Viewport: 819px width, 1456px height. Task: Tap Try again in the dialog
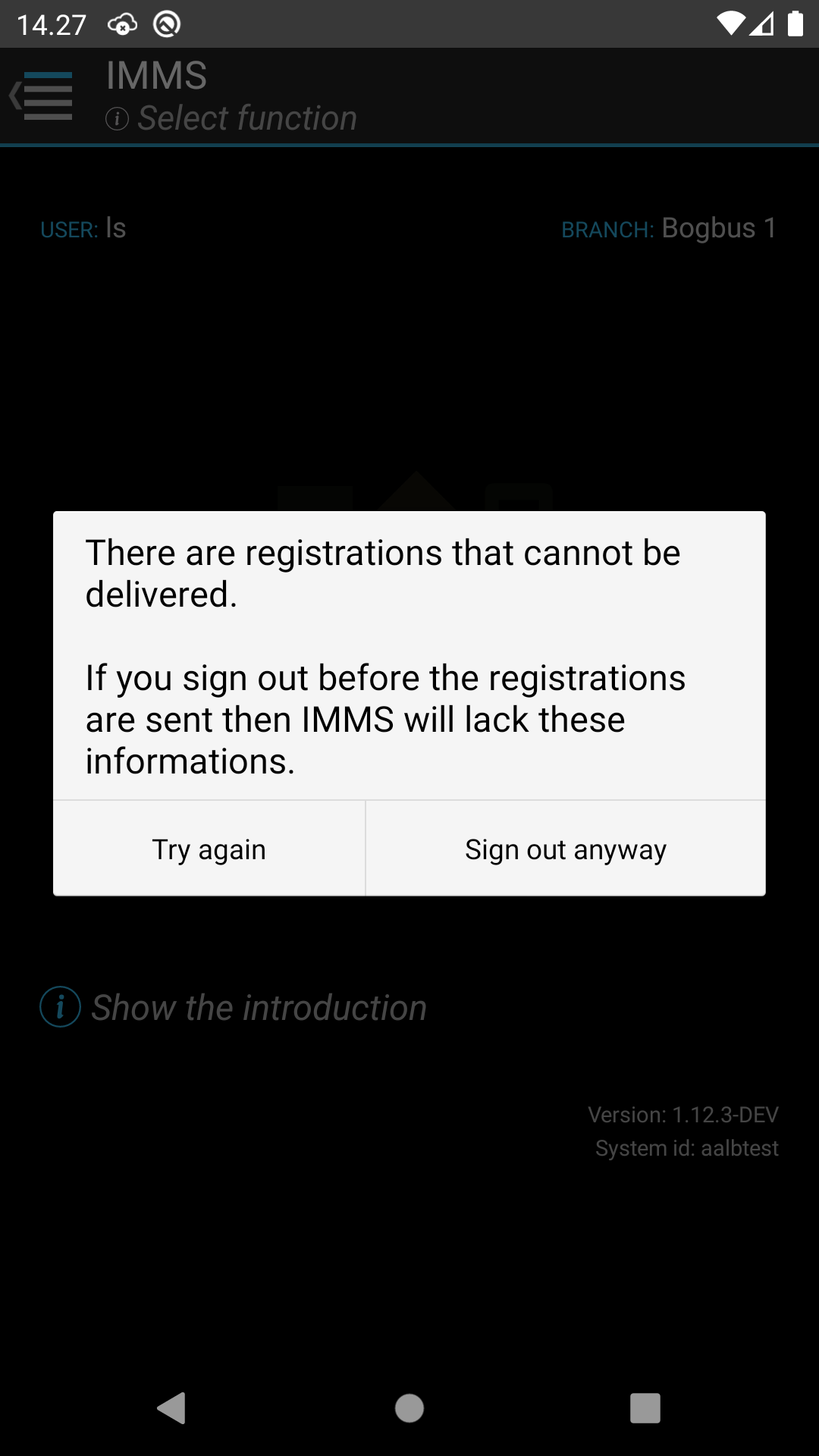click(x=209, y=849)
